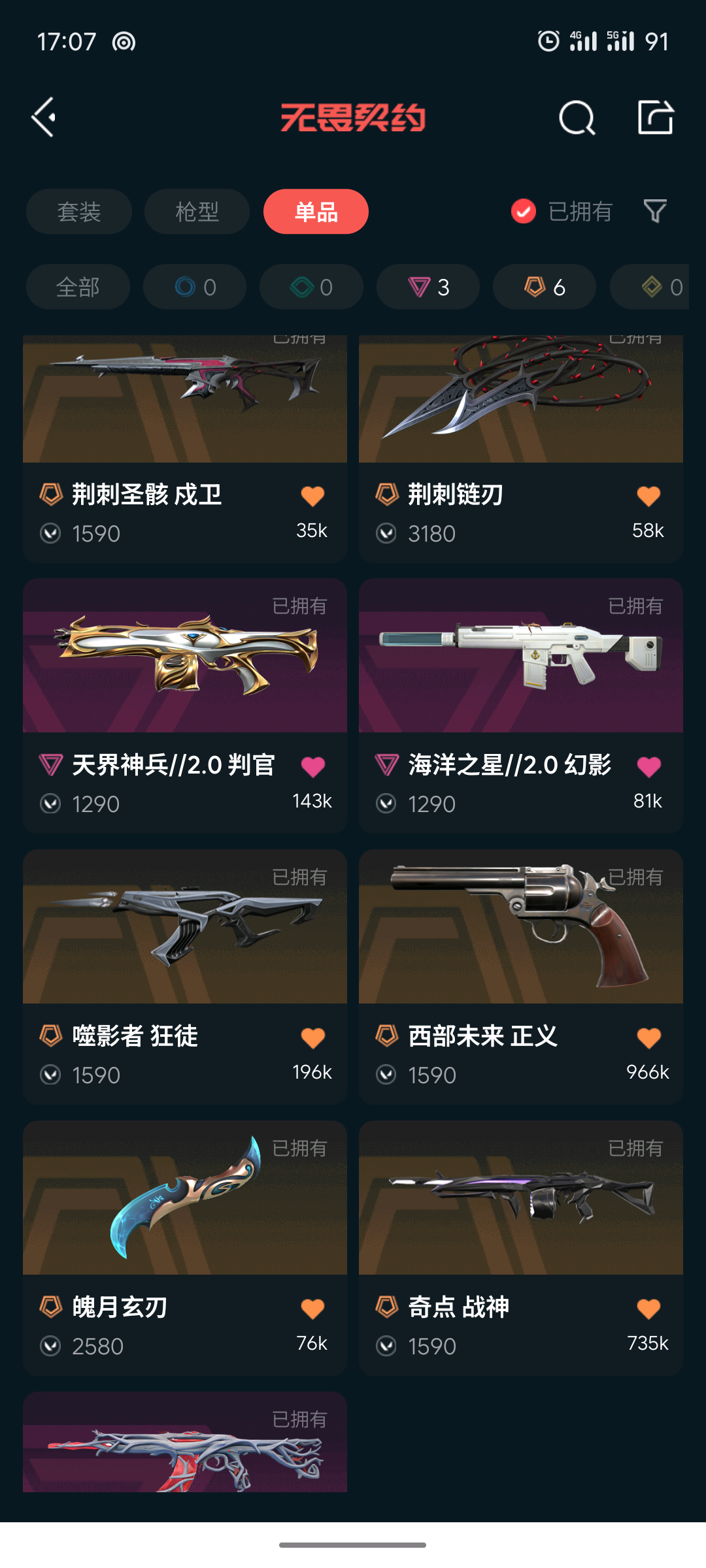706x1568 pixels.
Task: Select the 单品 tab
Action: tap(316, 212)
